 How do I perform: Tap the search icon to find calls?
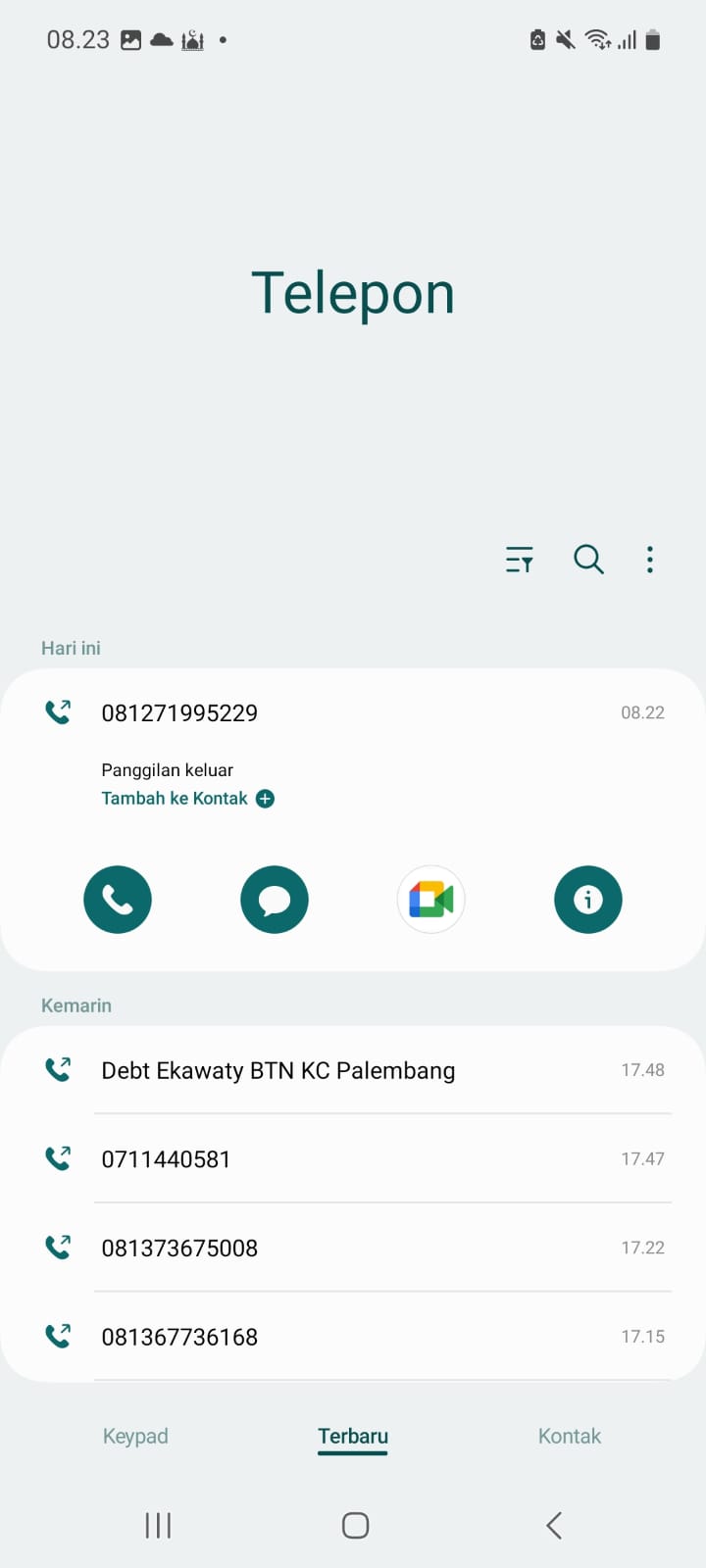pyautogui.click(x=587, y=559)
